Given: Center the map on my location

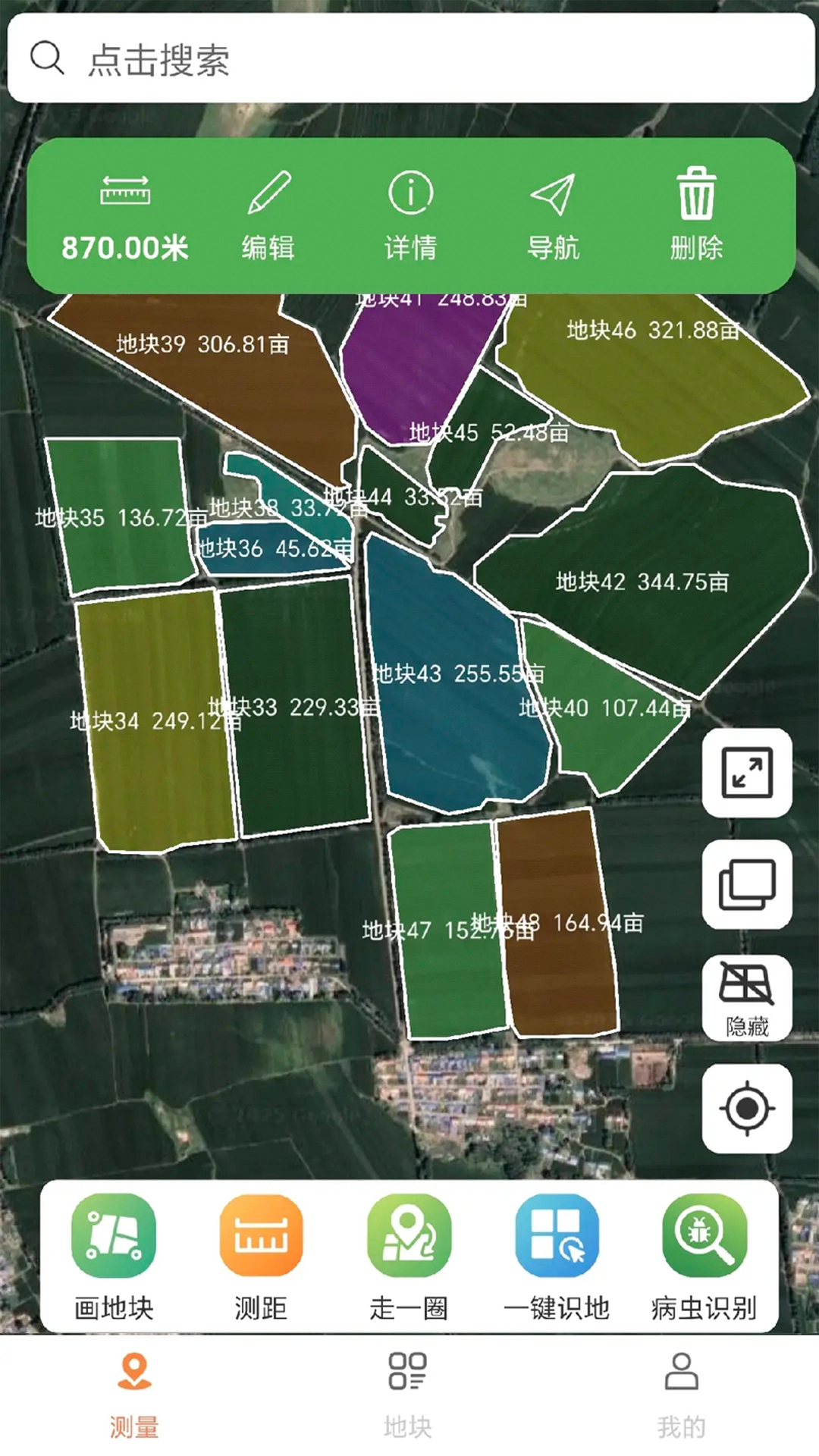Looking at the screenshot, I should pyautogui.click(x=747, y=1109).
